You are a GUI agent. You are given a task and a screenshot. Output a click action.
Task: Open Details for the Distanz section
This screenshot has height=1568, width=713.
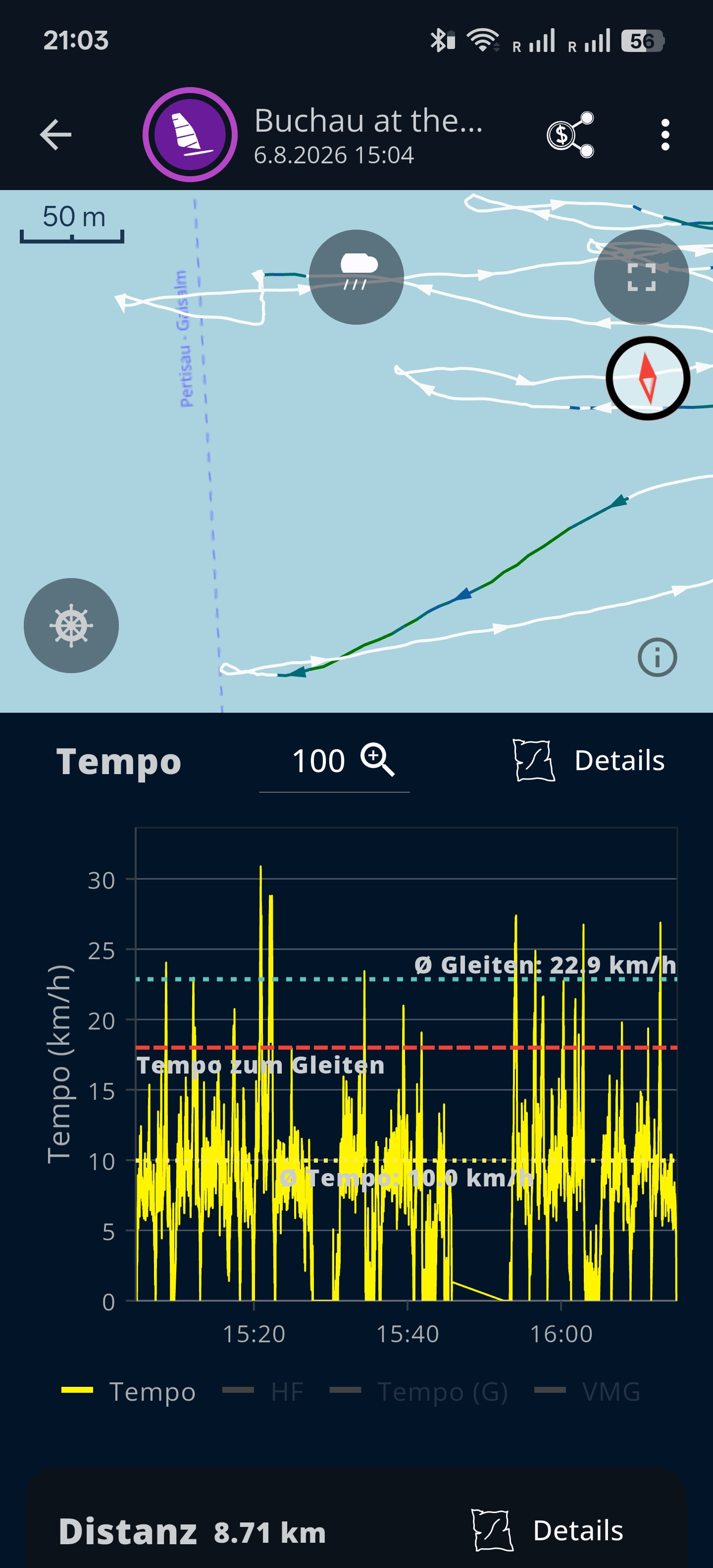(548, 1530)
